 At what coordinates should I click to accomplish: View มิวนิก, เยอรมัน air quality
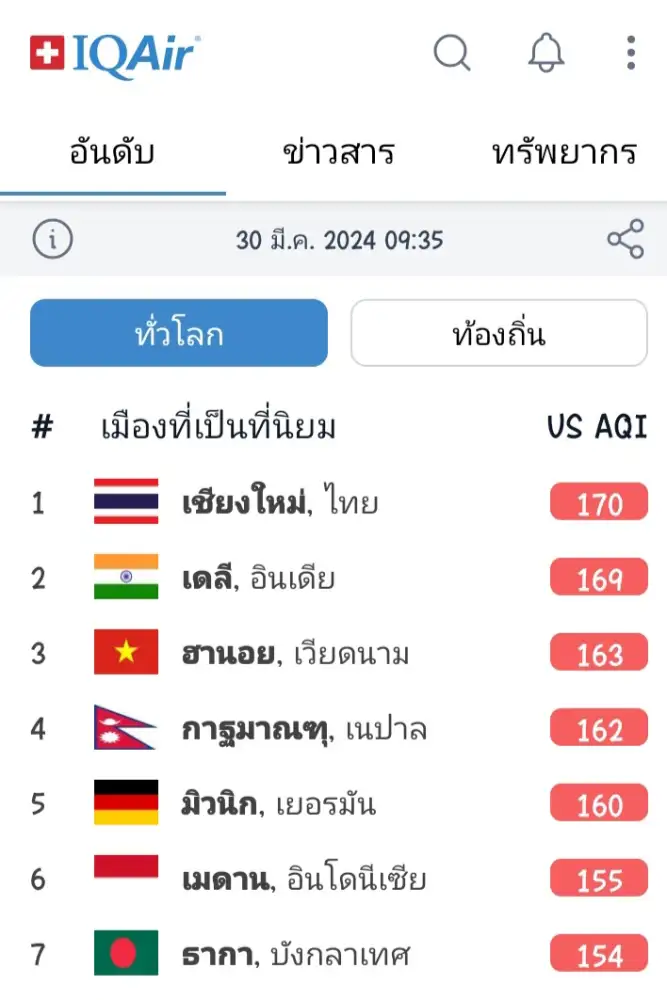279,804
